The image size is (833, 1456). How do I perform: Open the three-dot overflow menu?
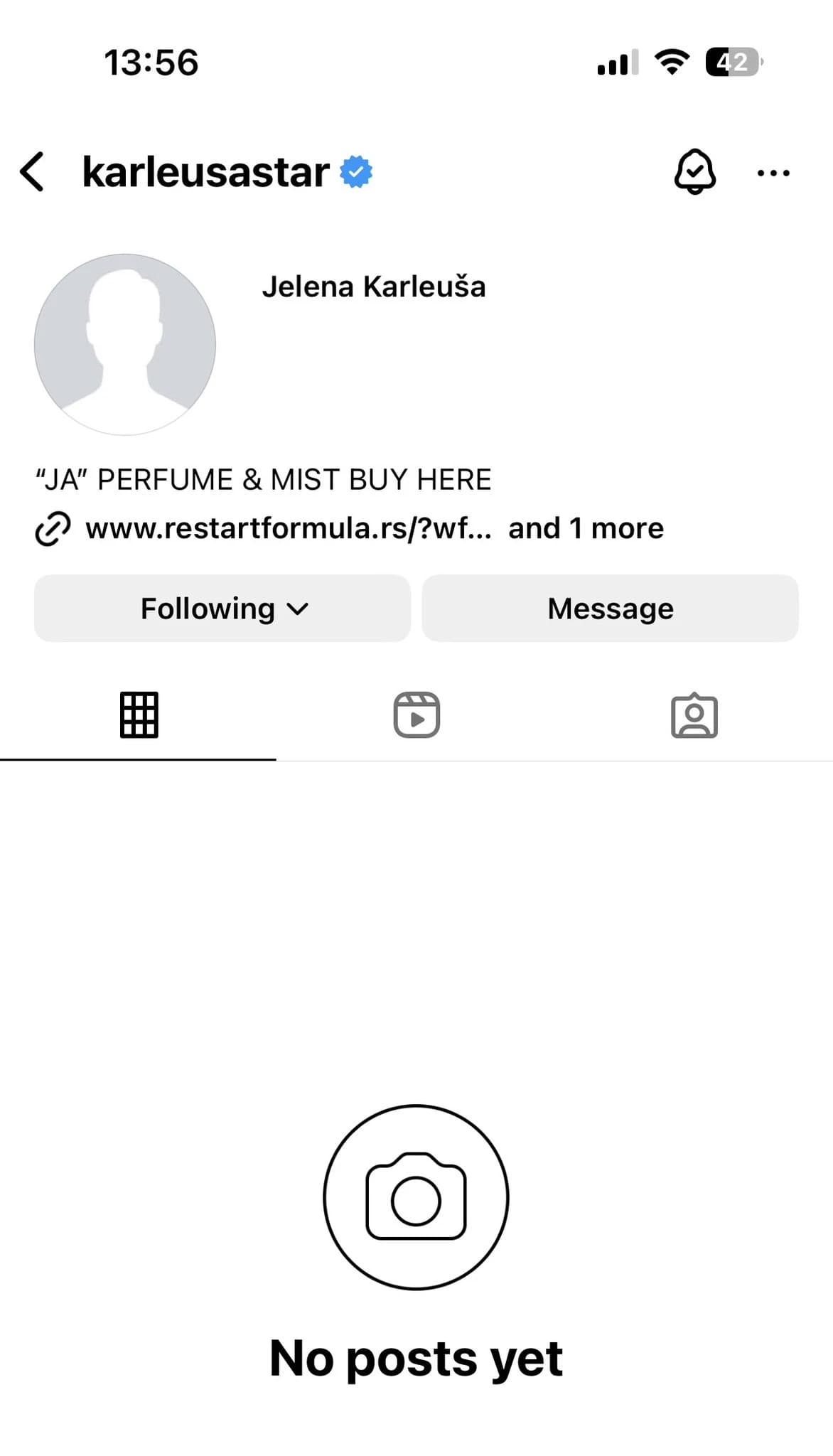click(x=773, y=173)
